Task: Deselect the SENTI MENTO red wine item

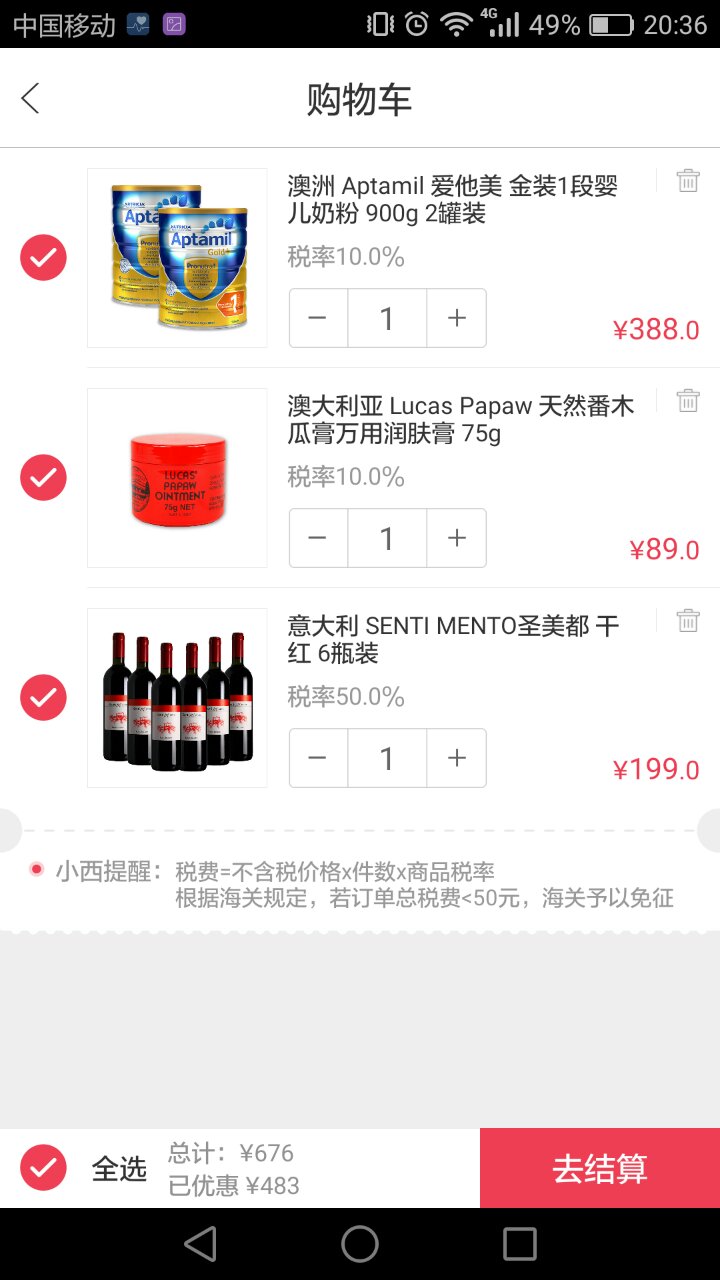Action: coord(42,697)
